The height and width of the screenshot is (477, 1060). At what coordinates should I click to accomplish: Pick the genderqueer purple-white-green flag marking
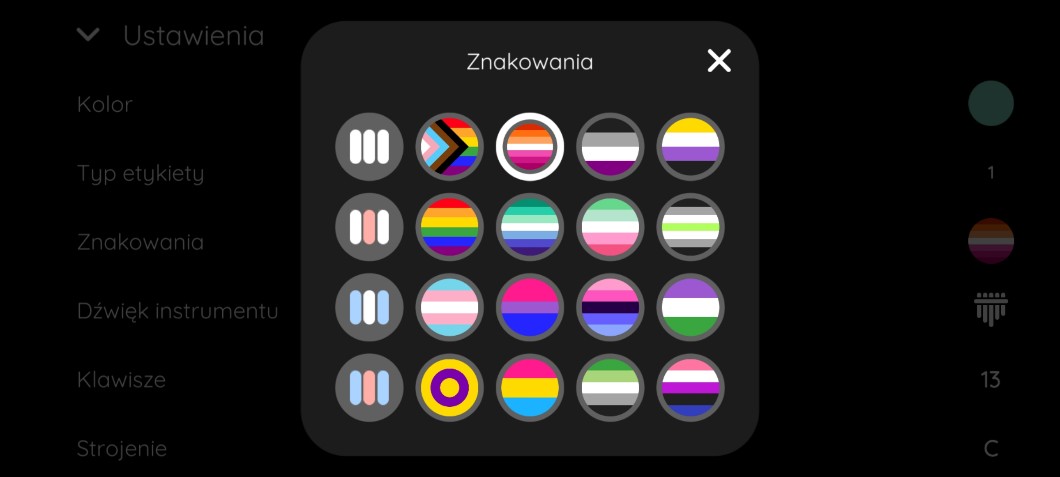690,307
